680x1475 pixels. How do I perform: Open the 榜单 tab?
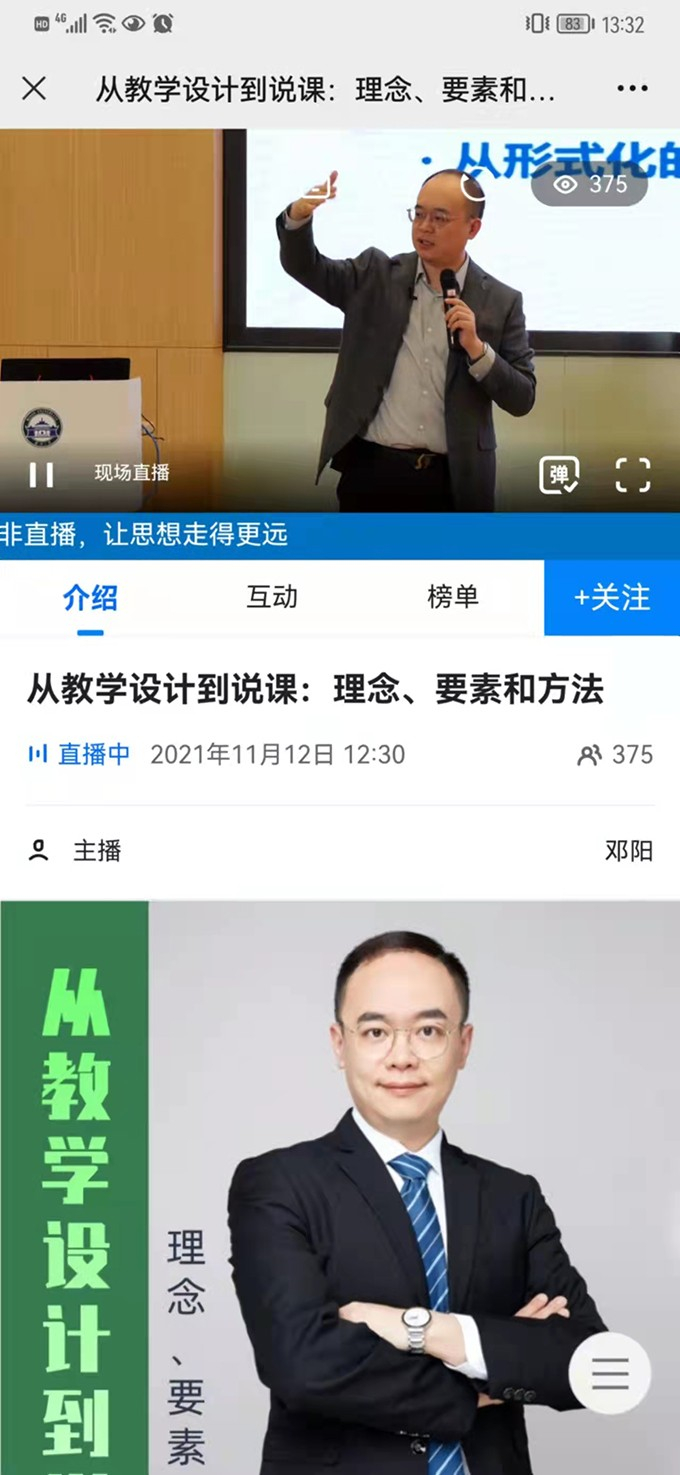453,597
